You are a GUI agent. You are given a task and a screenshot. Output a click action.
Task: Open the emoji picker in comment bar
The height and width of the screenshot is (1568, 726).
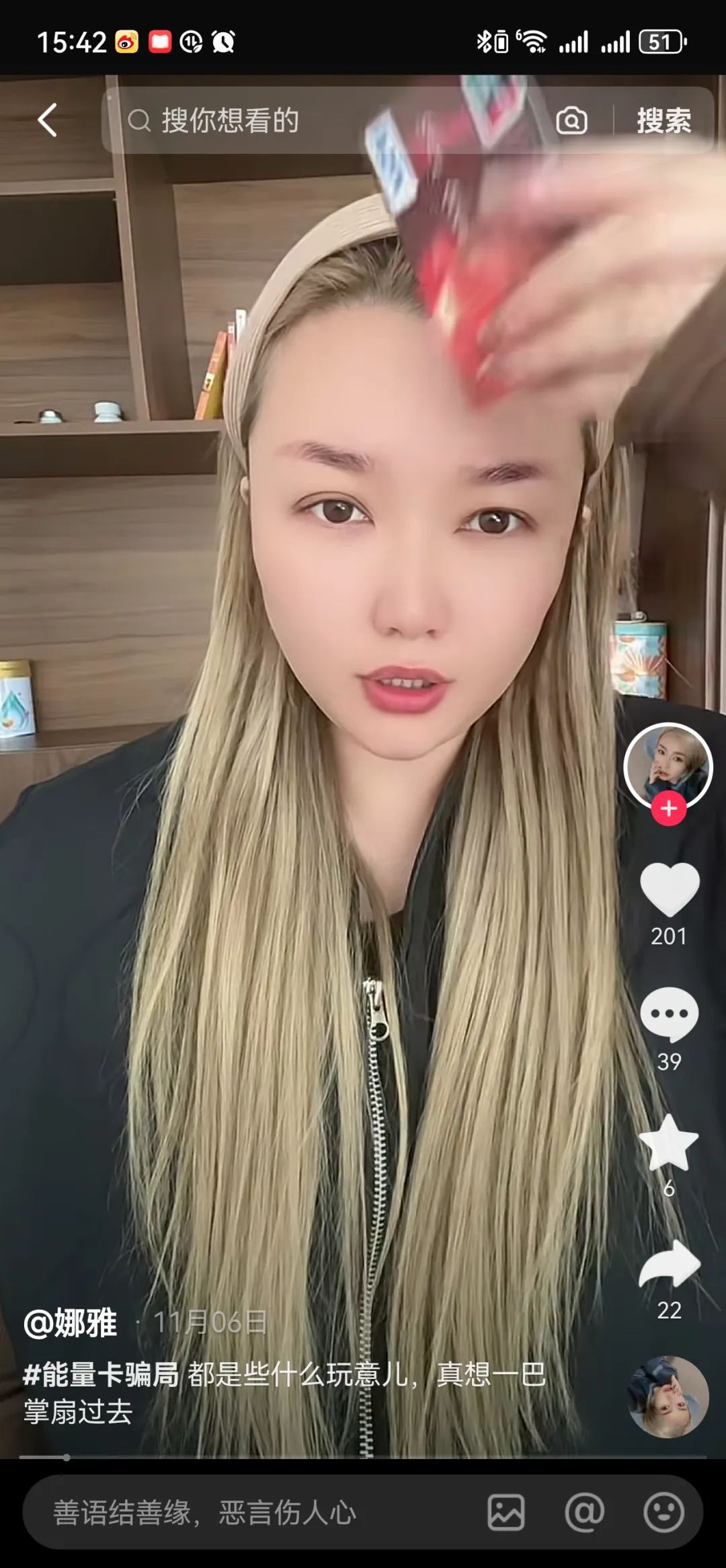(663, 1512)
